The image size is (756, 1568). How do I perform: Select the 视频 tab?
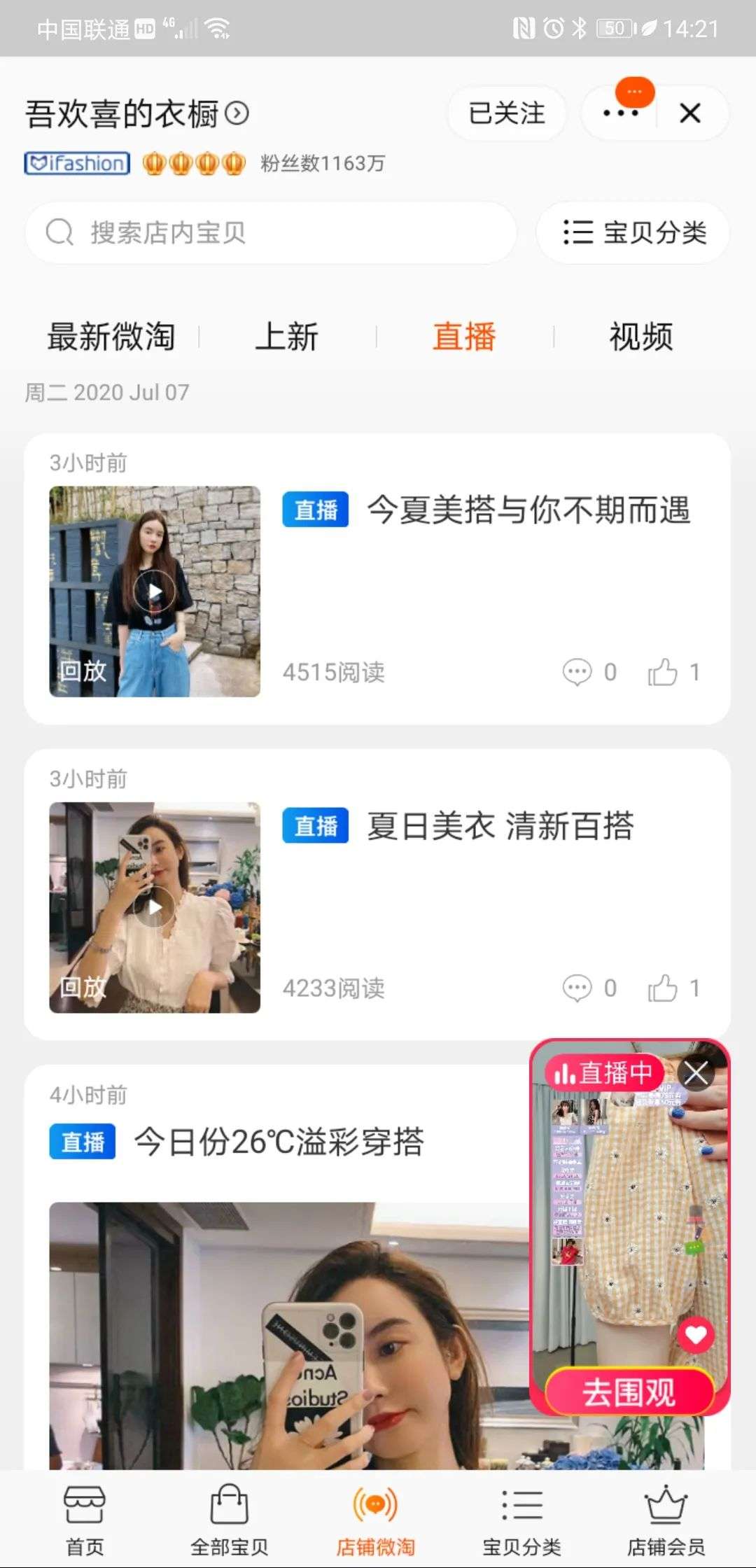pos(641,337)
